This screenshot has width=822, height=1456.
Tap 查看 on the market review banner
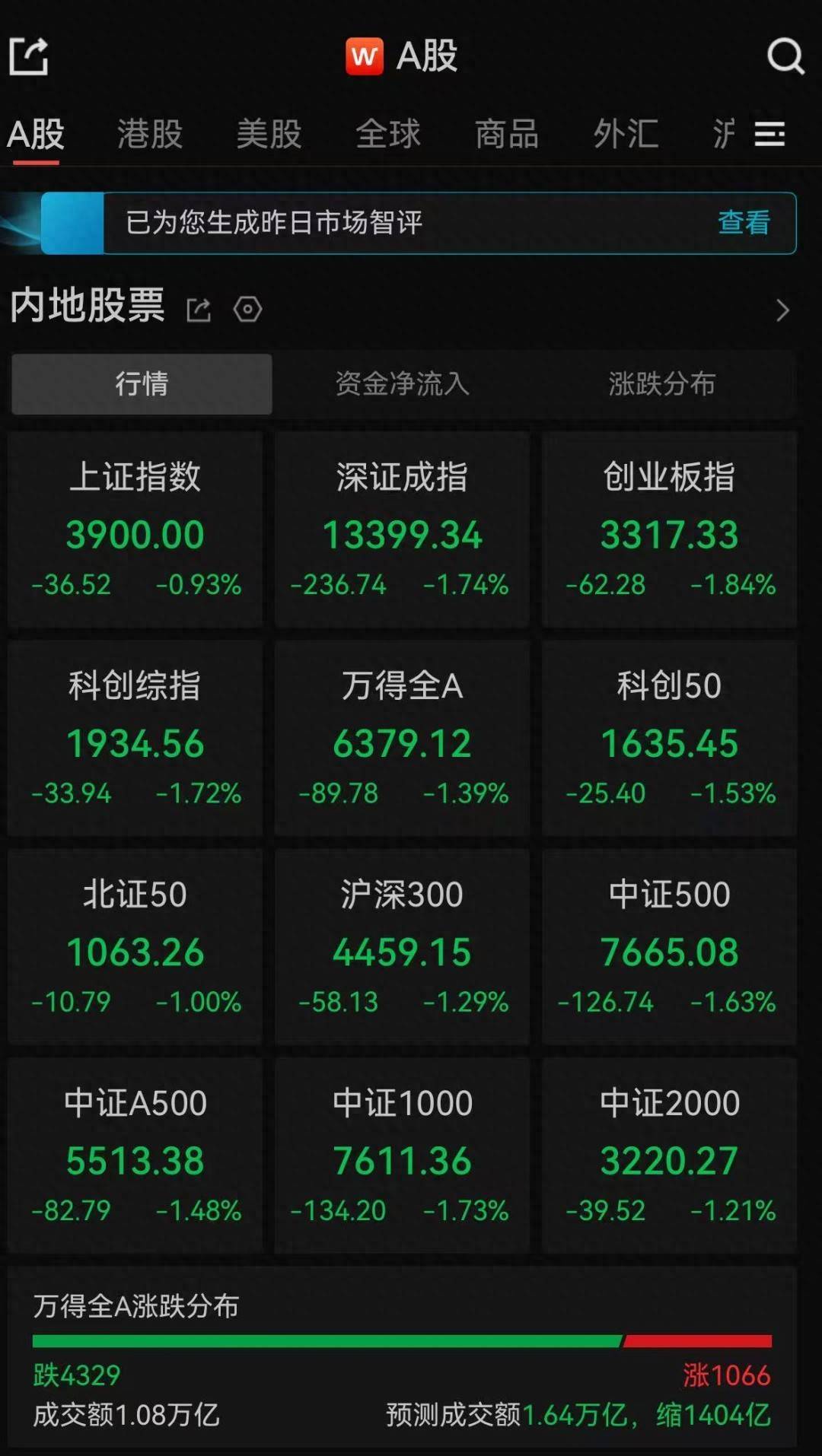[744, 223]
